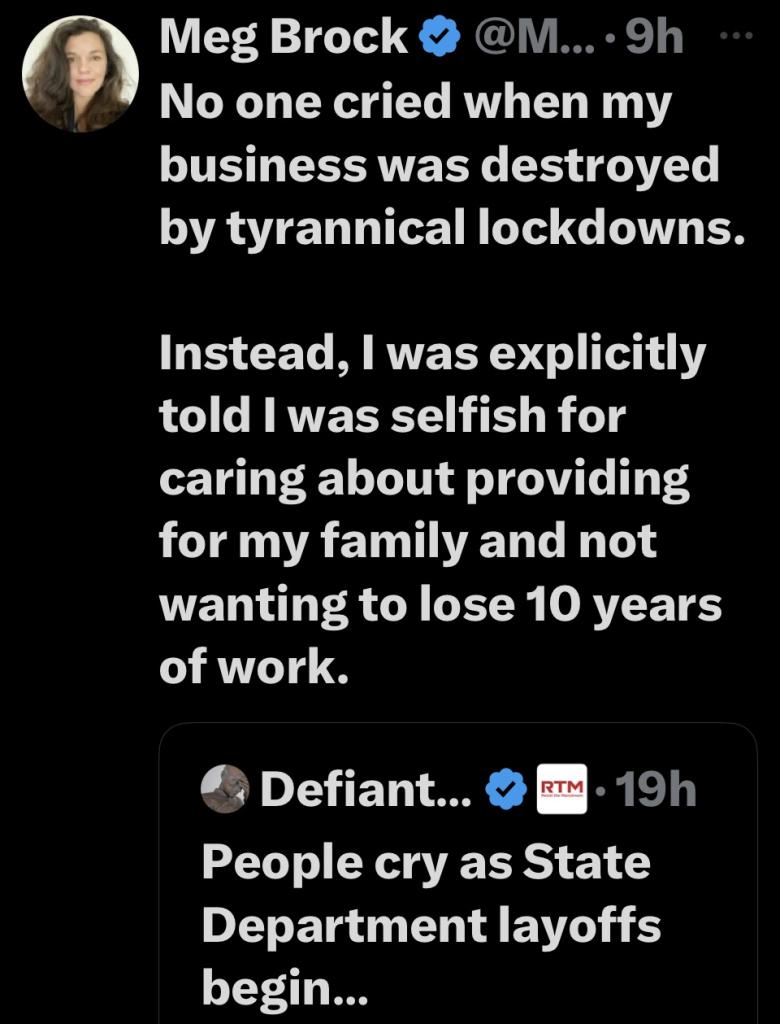Viewport: 780px width, 1024px height.
Task: Open Meg Brock's profile picture
Action: (x=80, y=74)
